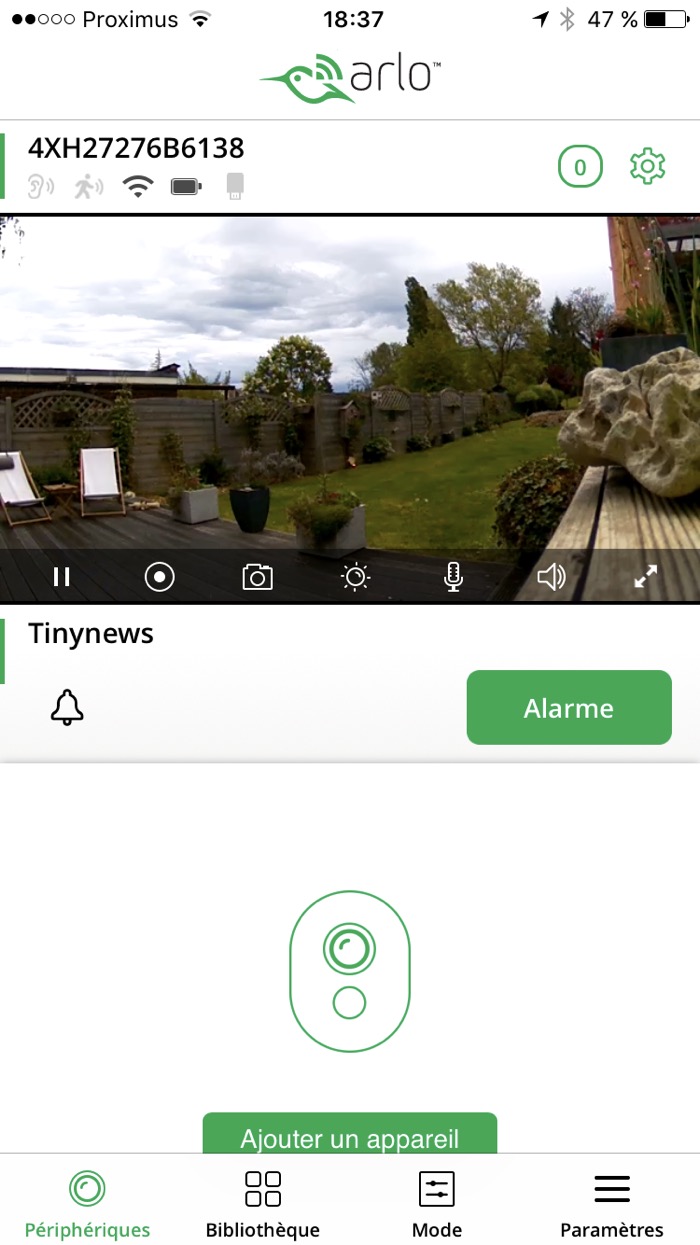Take a snapshot of the camera feed
The width and height of the screenshot is (700, 1245).
[x=257, y=577]
